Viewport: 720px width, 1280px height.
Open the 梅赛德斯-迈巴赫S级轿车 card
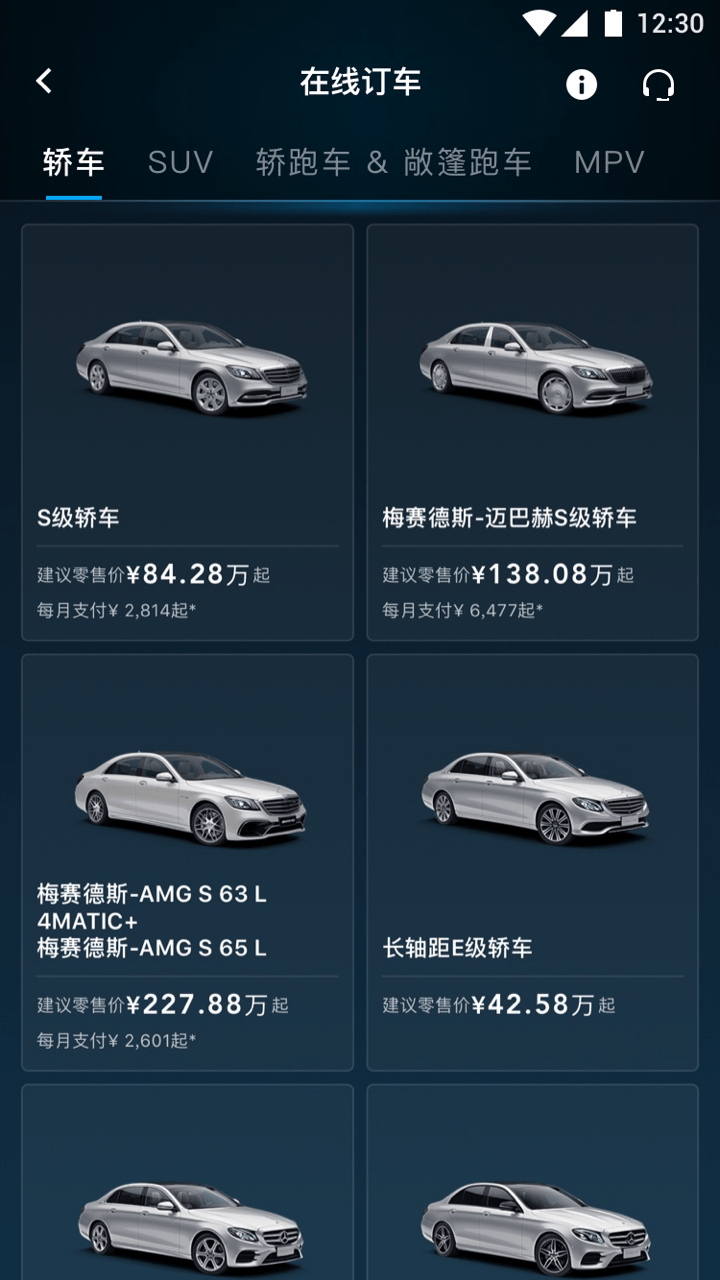(x=532, y=432)
